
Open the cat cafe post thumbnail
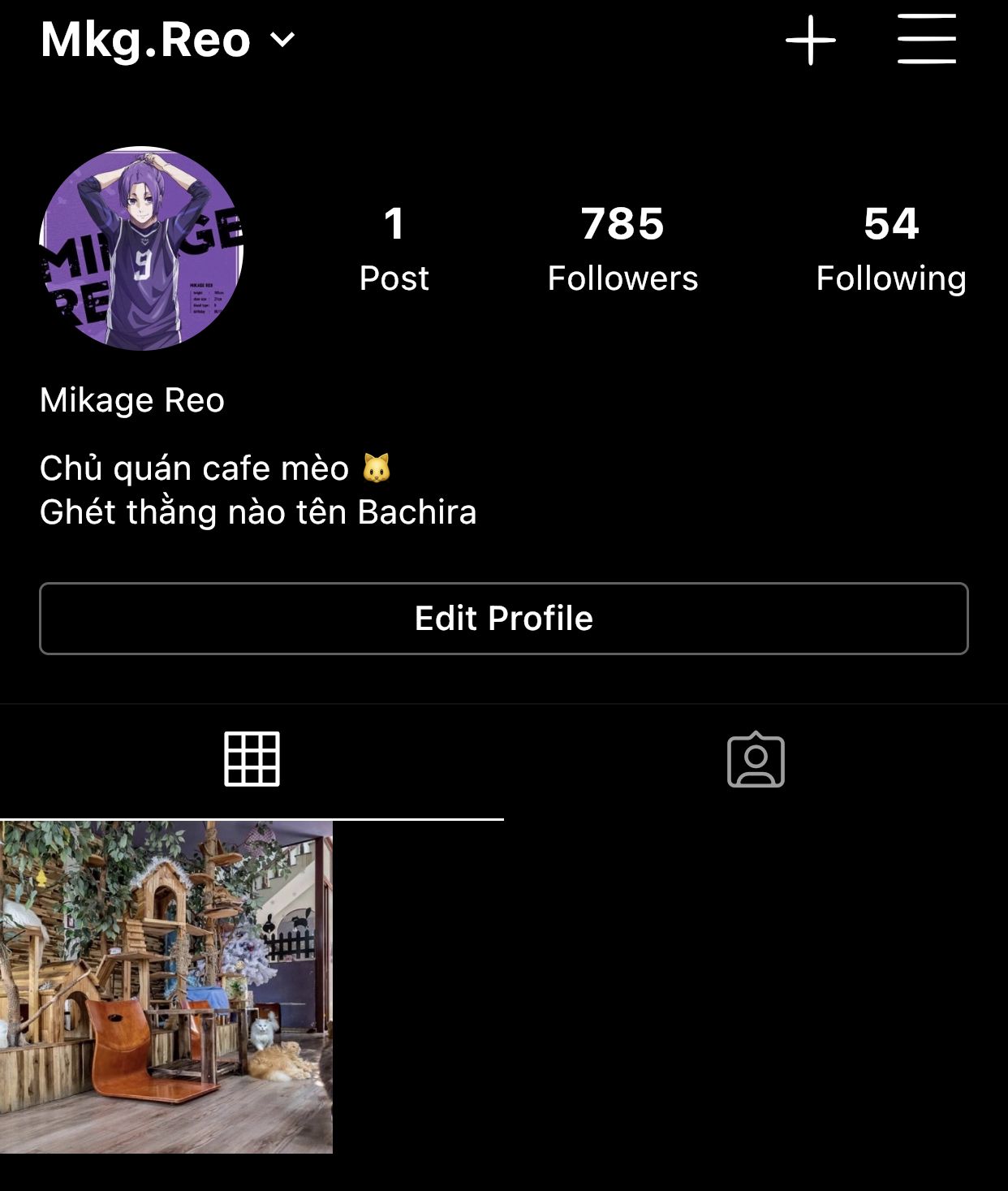click(166, 986)
